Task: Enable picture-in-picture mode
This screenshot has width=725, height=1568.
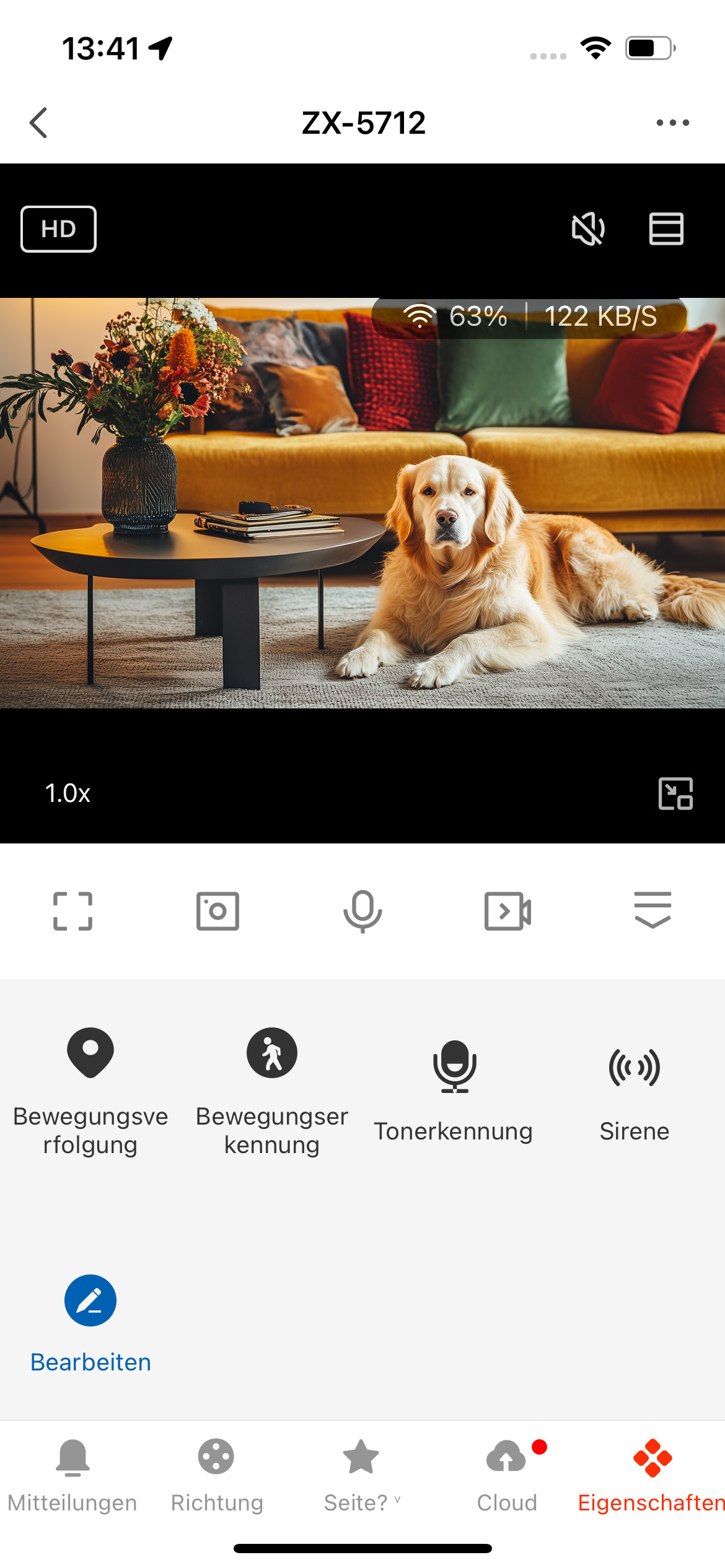Action: (675, 793)
